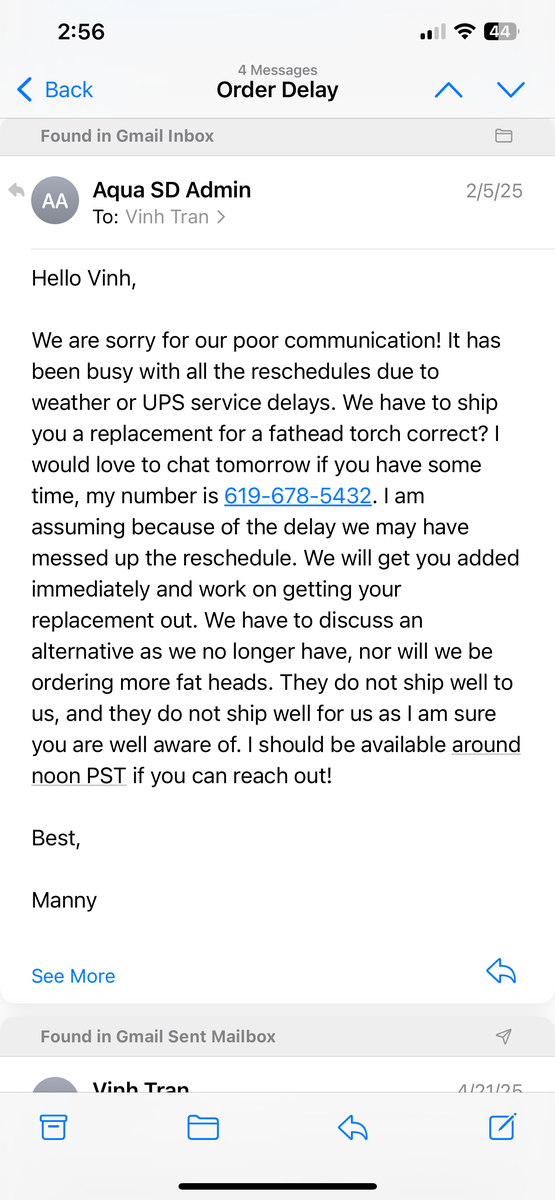The height and width of the screenshot is (1200, 555).
Task: Open the underlined 'around noon PST' time link
Action: [276, 760]
